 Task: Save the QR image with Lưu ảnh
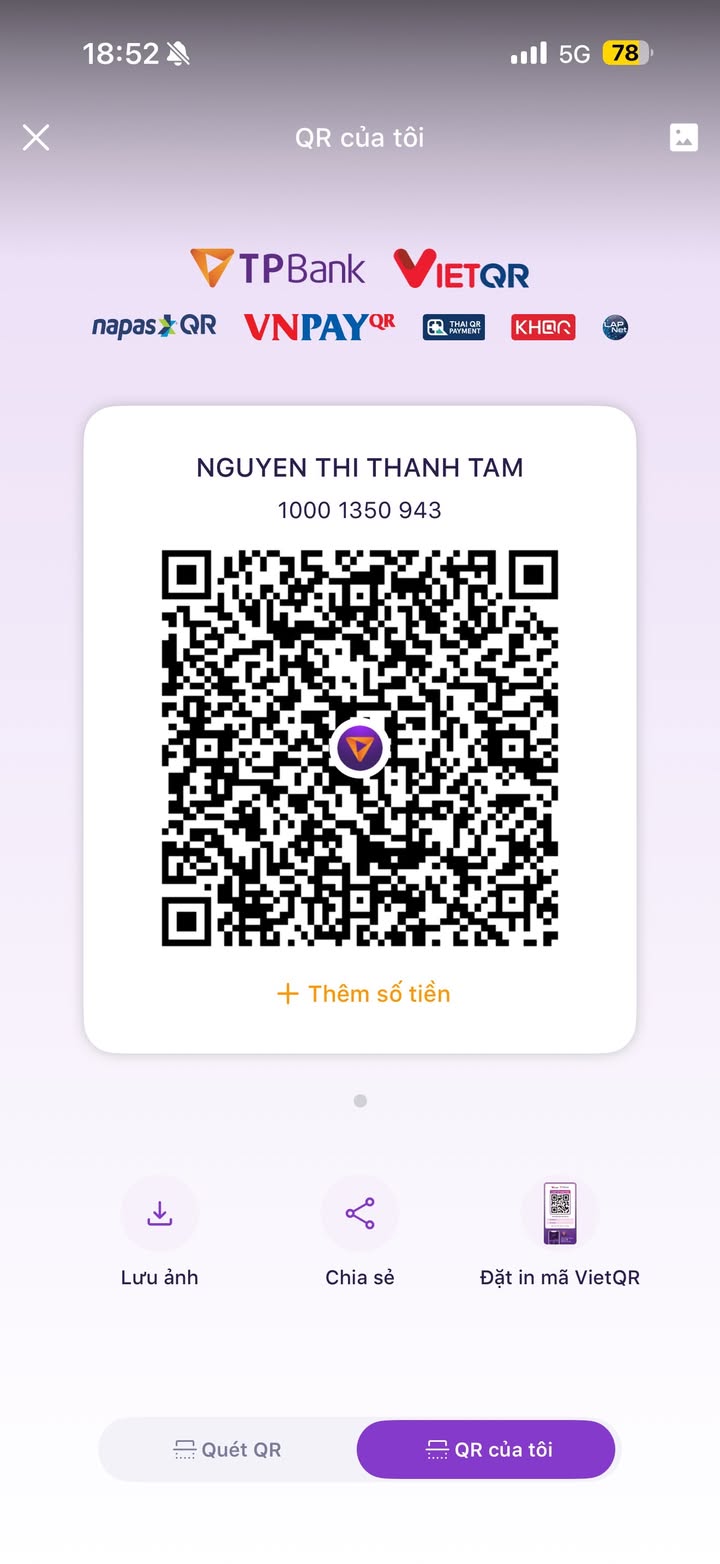pyautogui.click(x=160, y=1214)
